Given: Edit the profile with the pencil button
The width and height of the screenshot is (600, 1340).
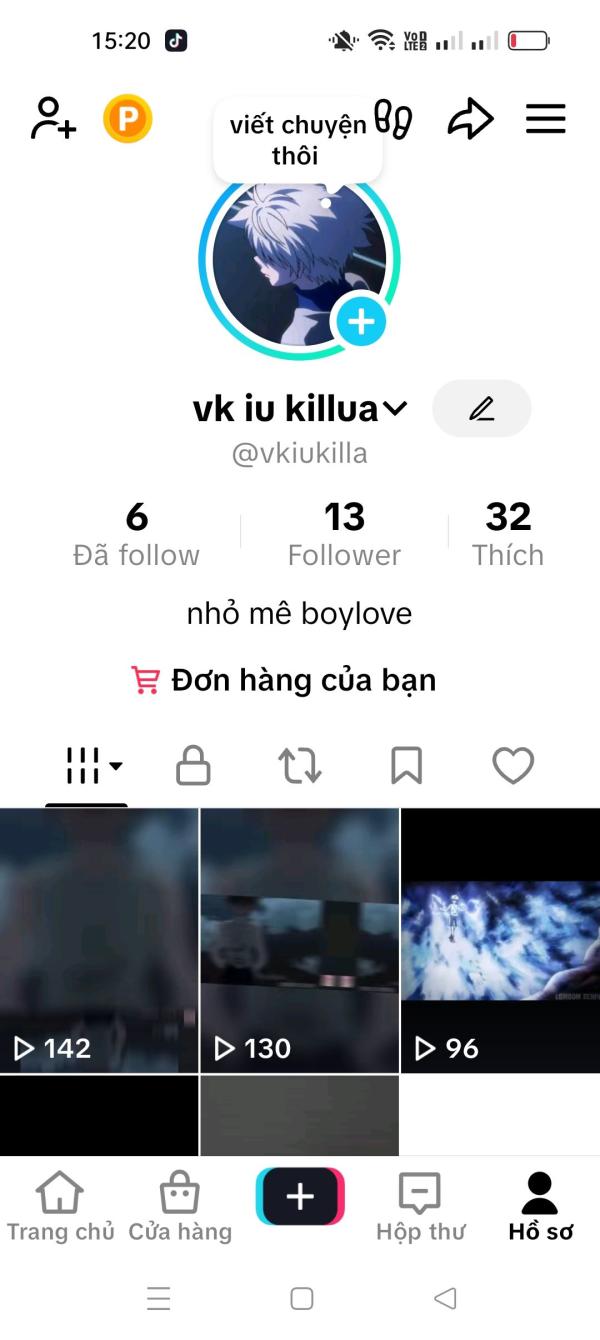Looking at the screenshot, I should (482, 408).
